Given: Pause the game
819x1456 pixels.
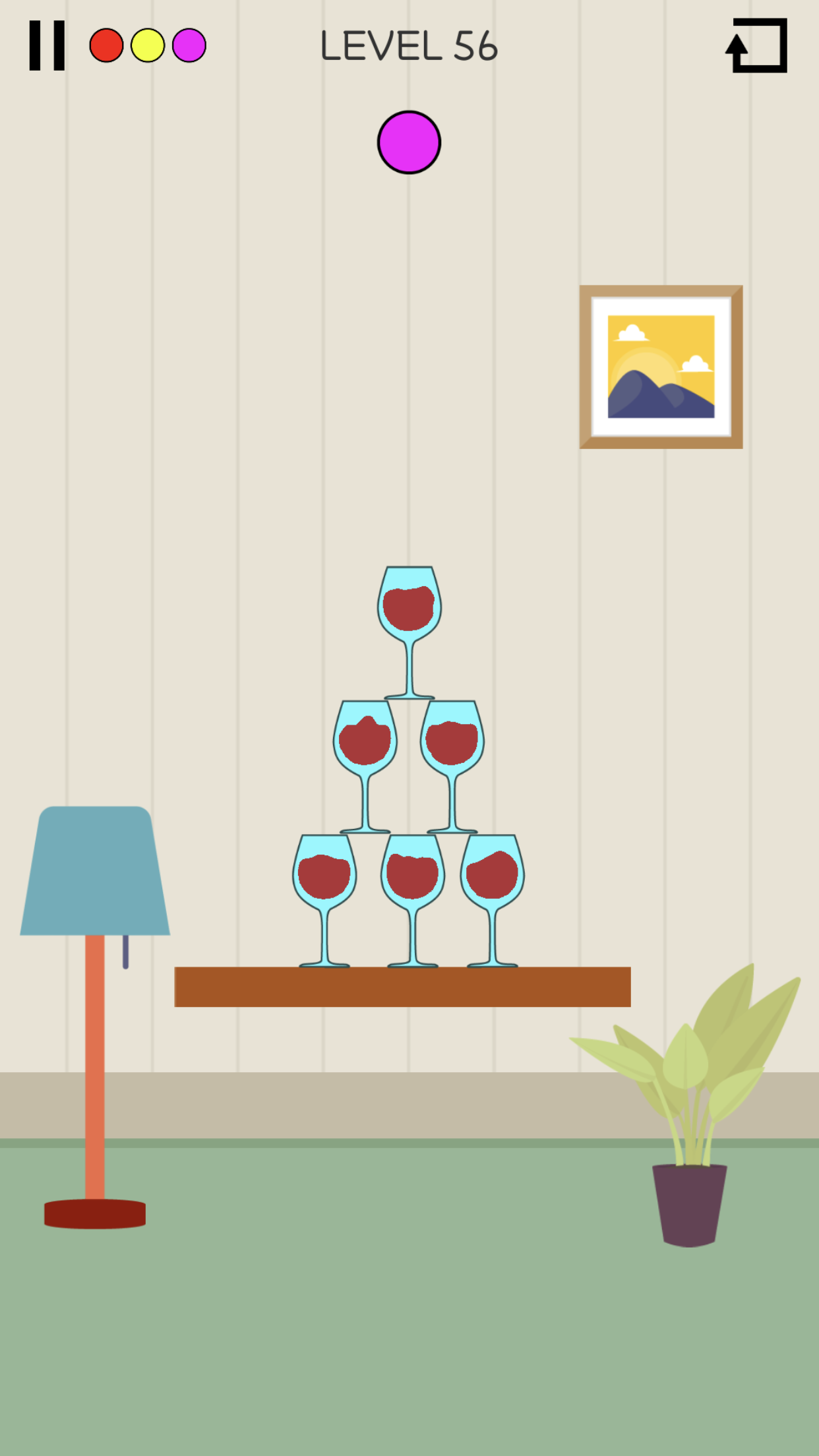Looking at the screenshot, I should tap(47, 45).
